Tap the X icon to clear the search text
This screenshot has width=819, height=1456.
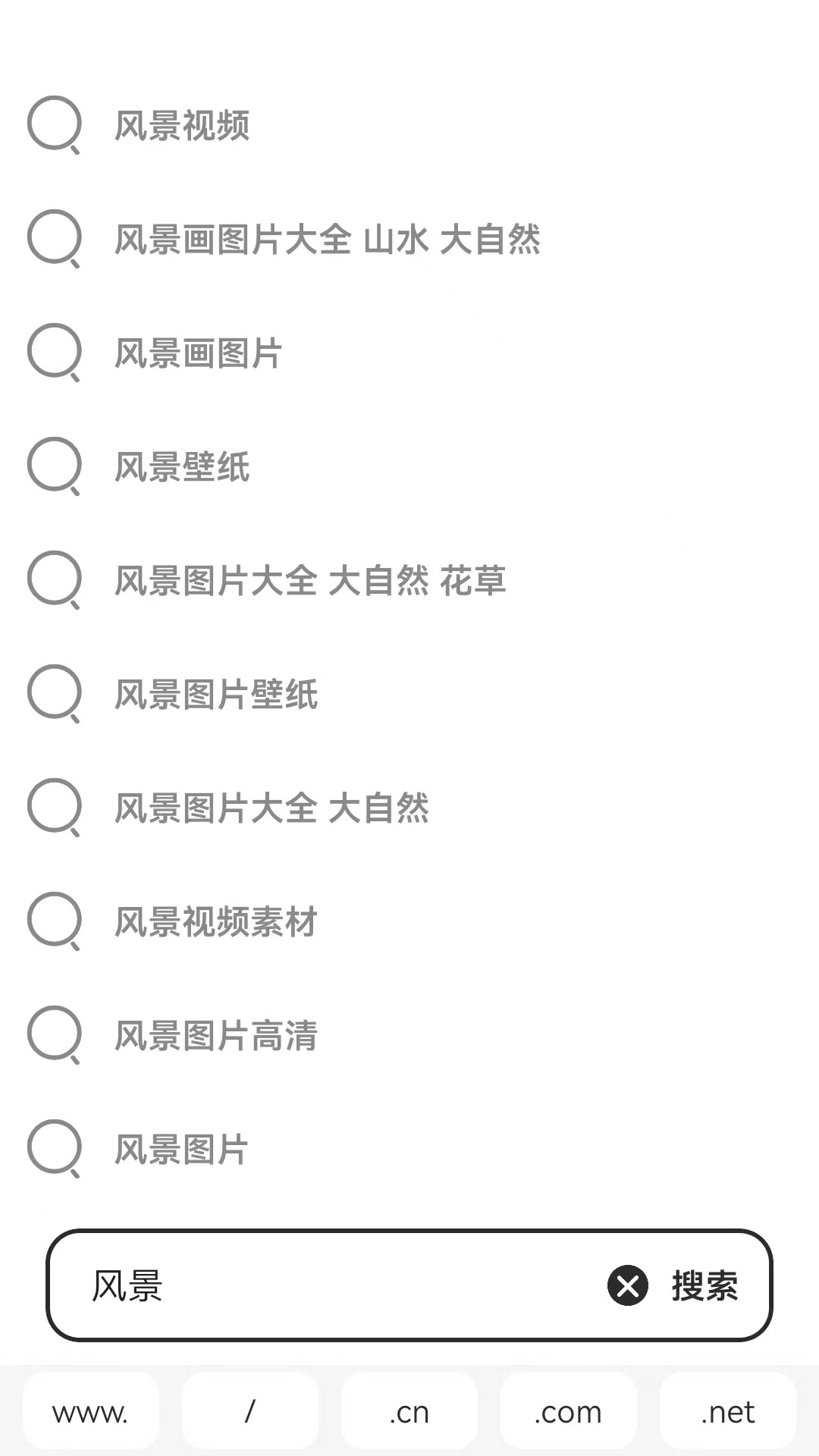point(627,1285)
